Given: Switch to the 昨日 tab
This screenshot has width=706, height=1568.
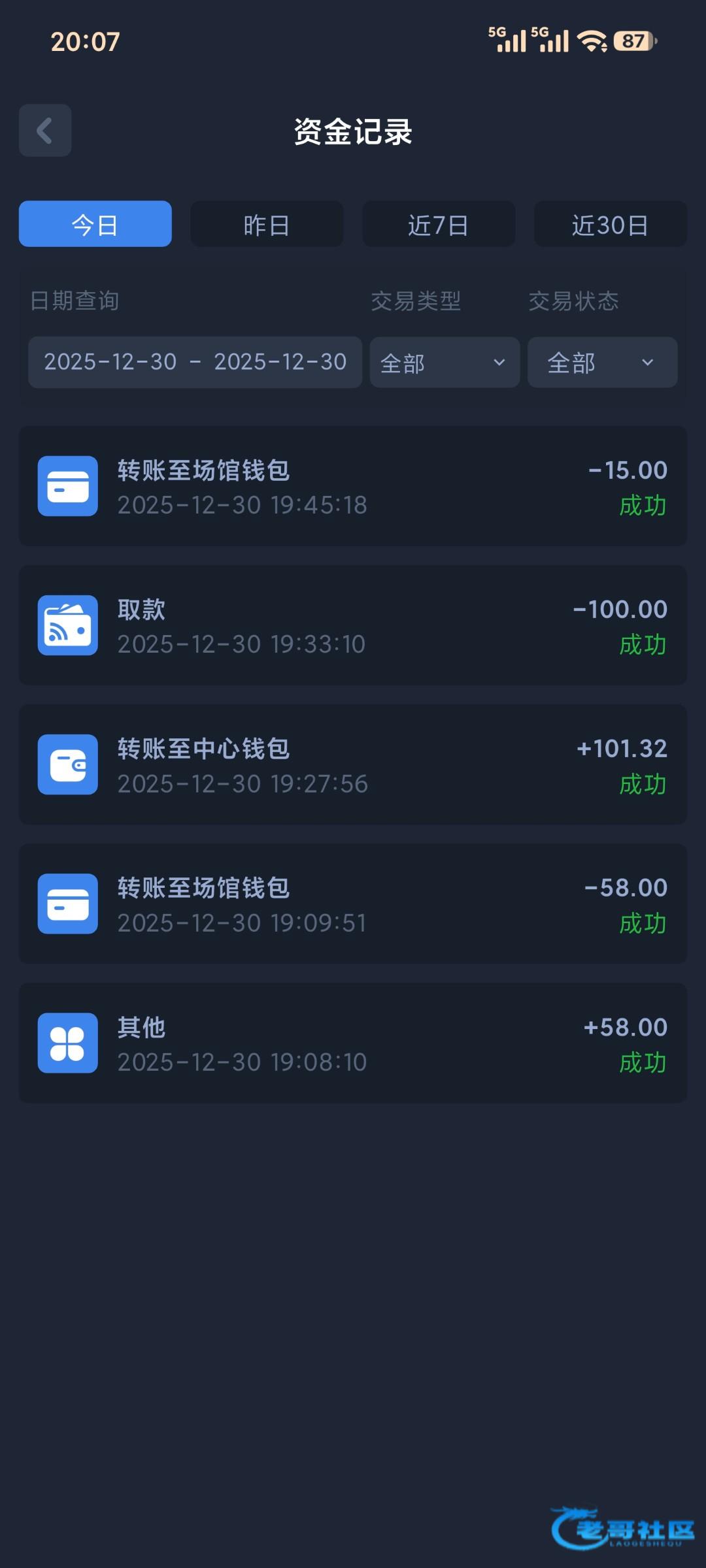Looking at the screenshot, I should pyautogui.click(x=267, y=224).
